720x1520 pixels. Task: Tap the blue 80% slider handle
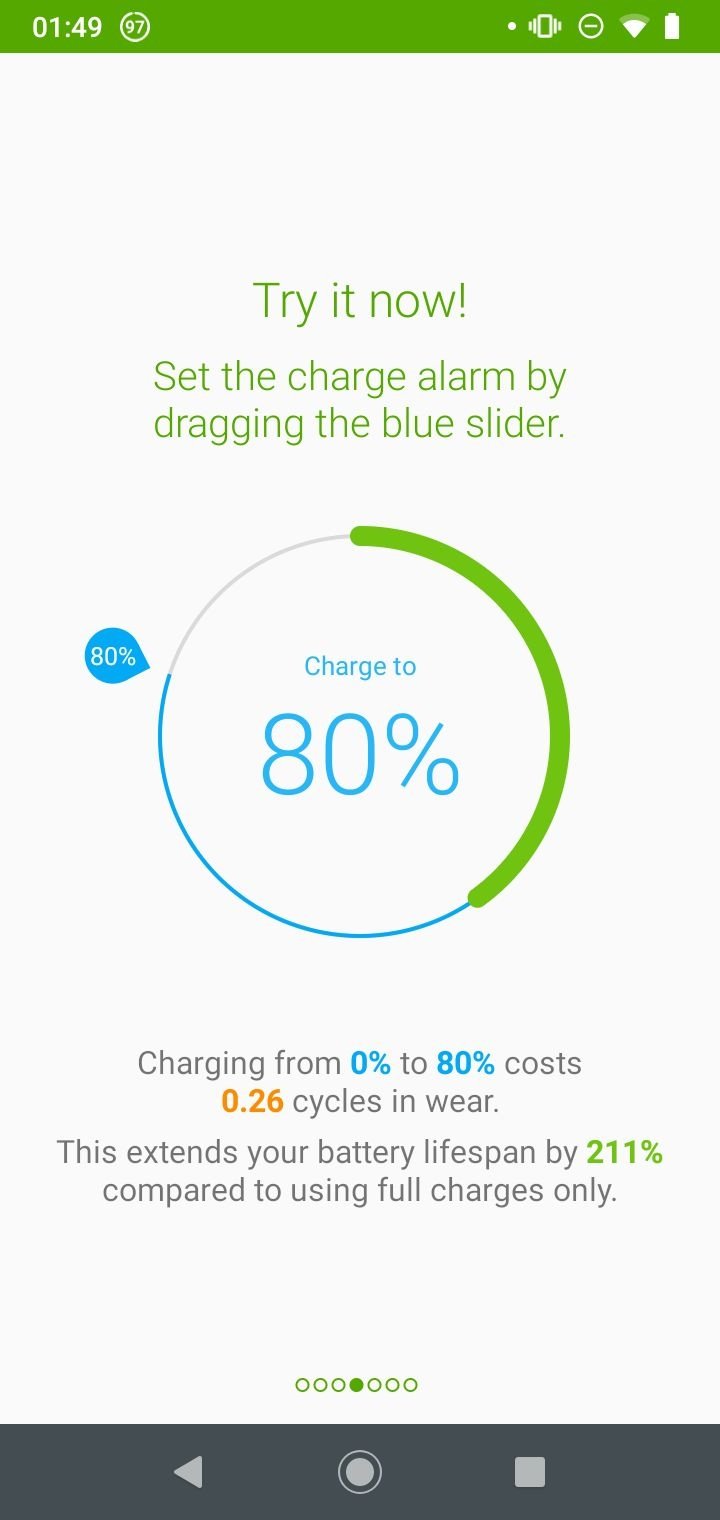pos(116,657)
